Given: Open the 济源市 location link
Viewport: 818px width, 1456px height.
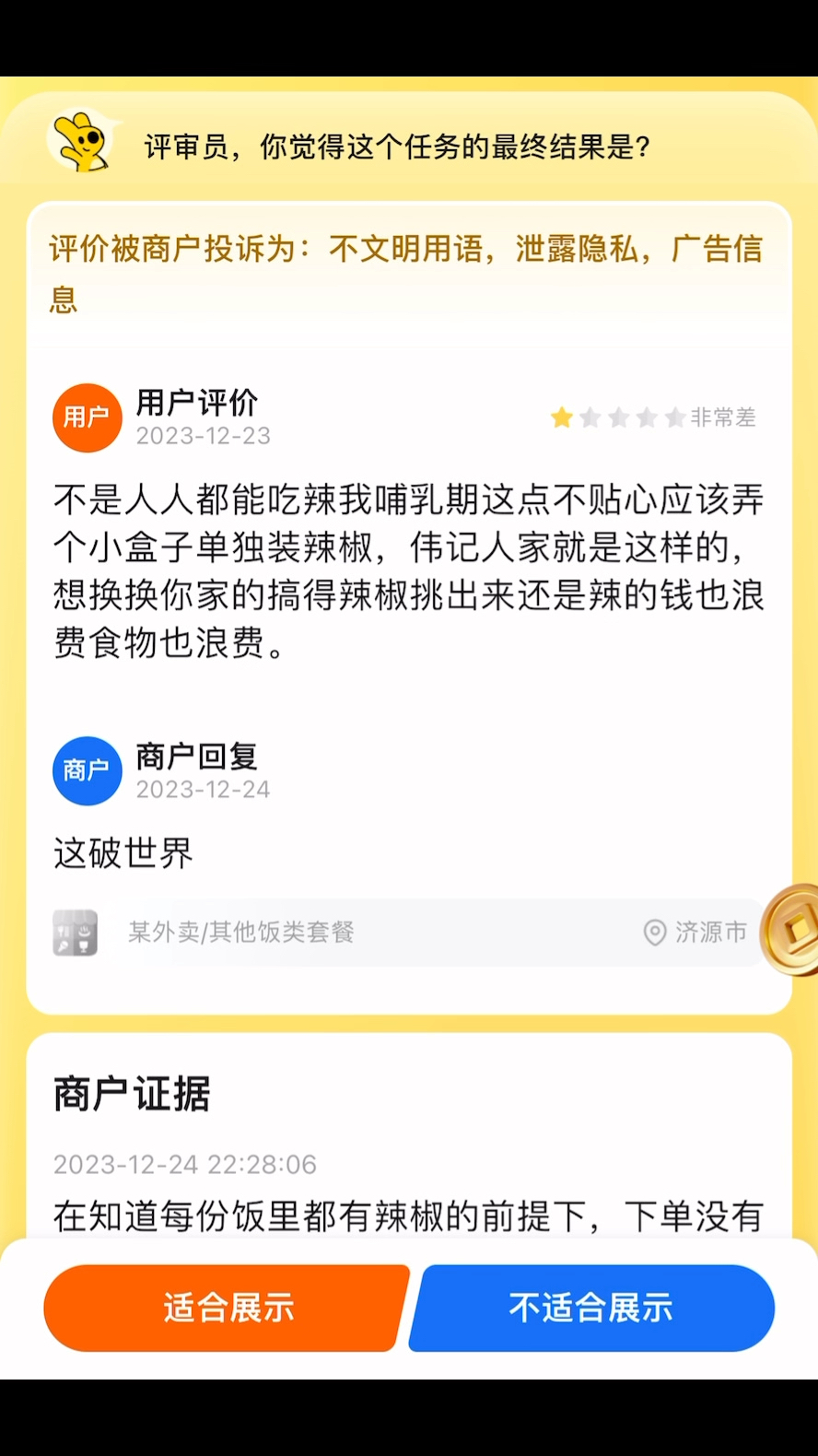Looking at the screenshot, I should pos(709,933).
